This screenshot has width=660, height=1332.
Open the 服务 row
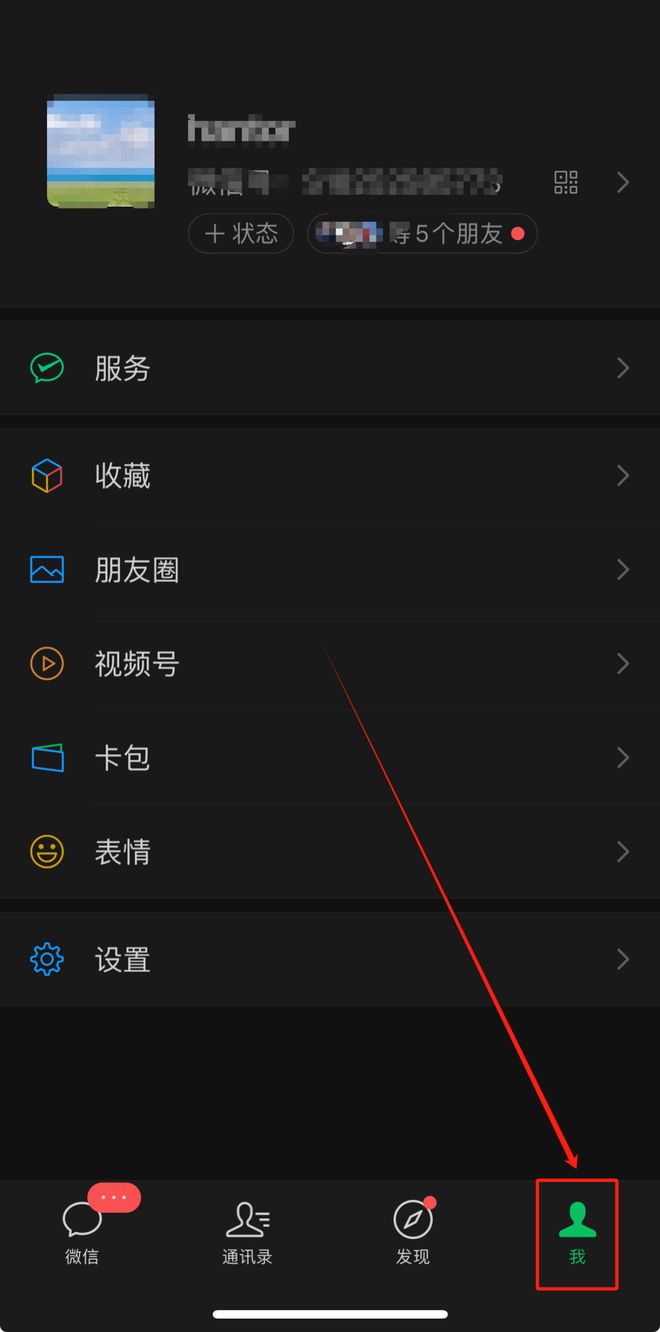click(330, 368)
